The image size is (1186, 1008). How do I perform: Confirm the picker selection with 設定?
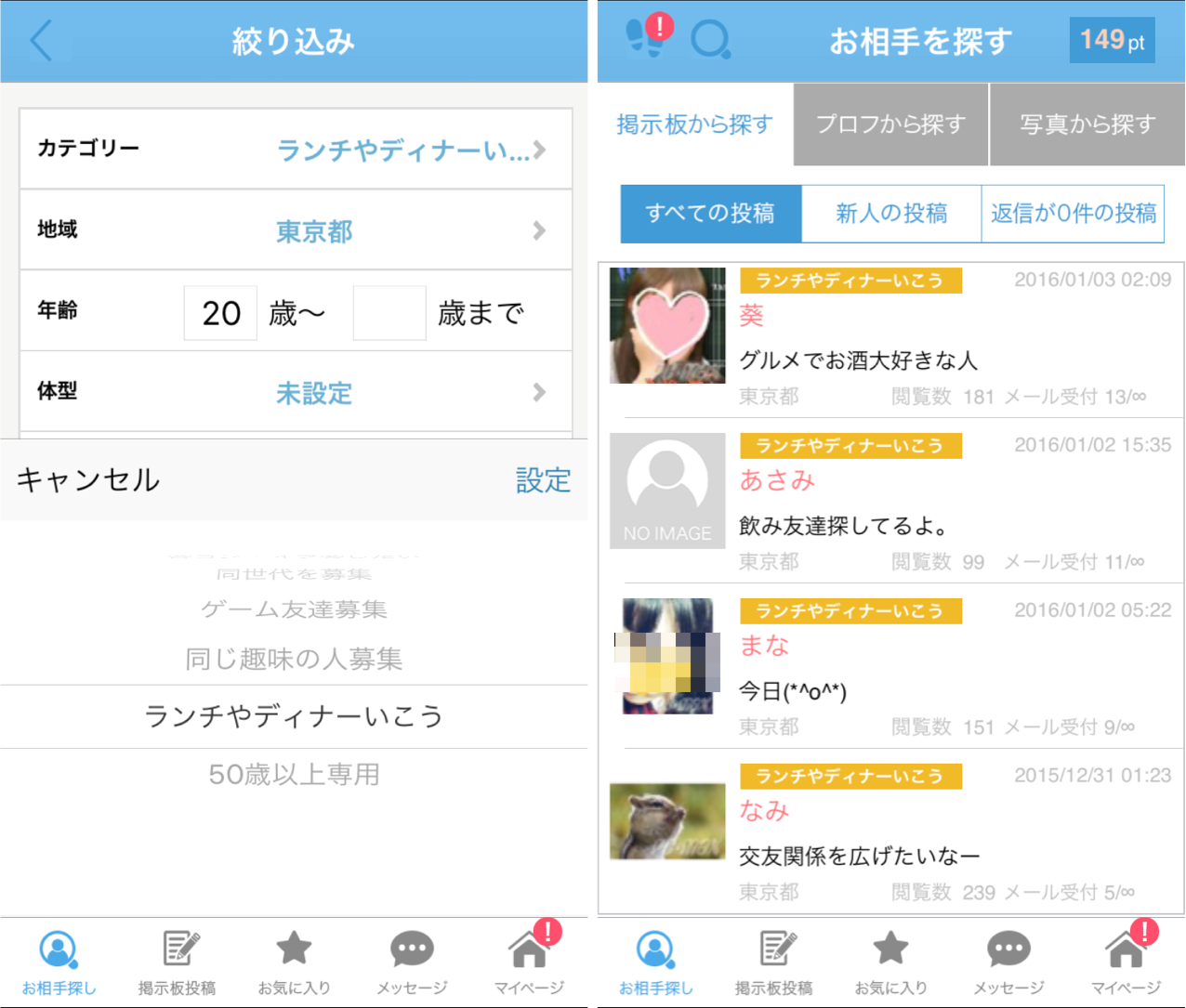click(543, 480)
